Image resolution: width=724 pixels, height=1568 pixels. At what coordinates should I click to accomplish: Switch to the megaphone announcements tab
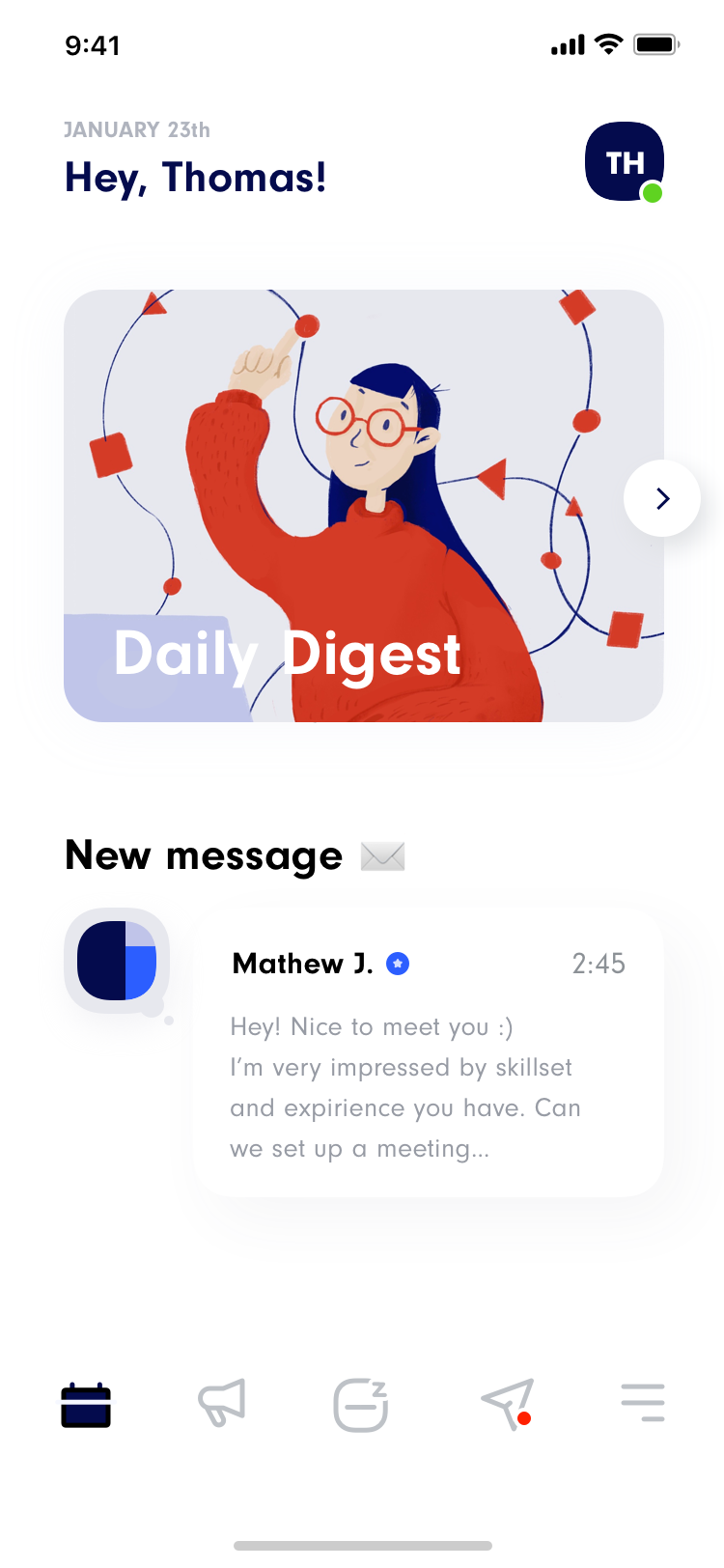coord(222,1403)
